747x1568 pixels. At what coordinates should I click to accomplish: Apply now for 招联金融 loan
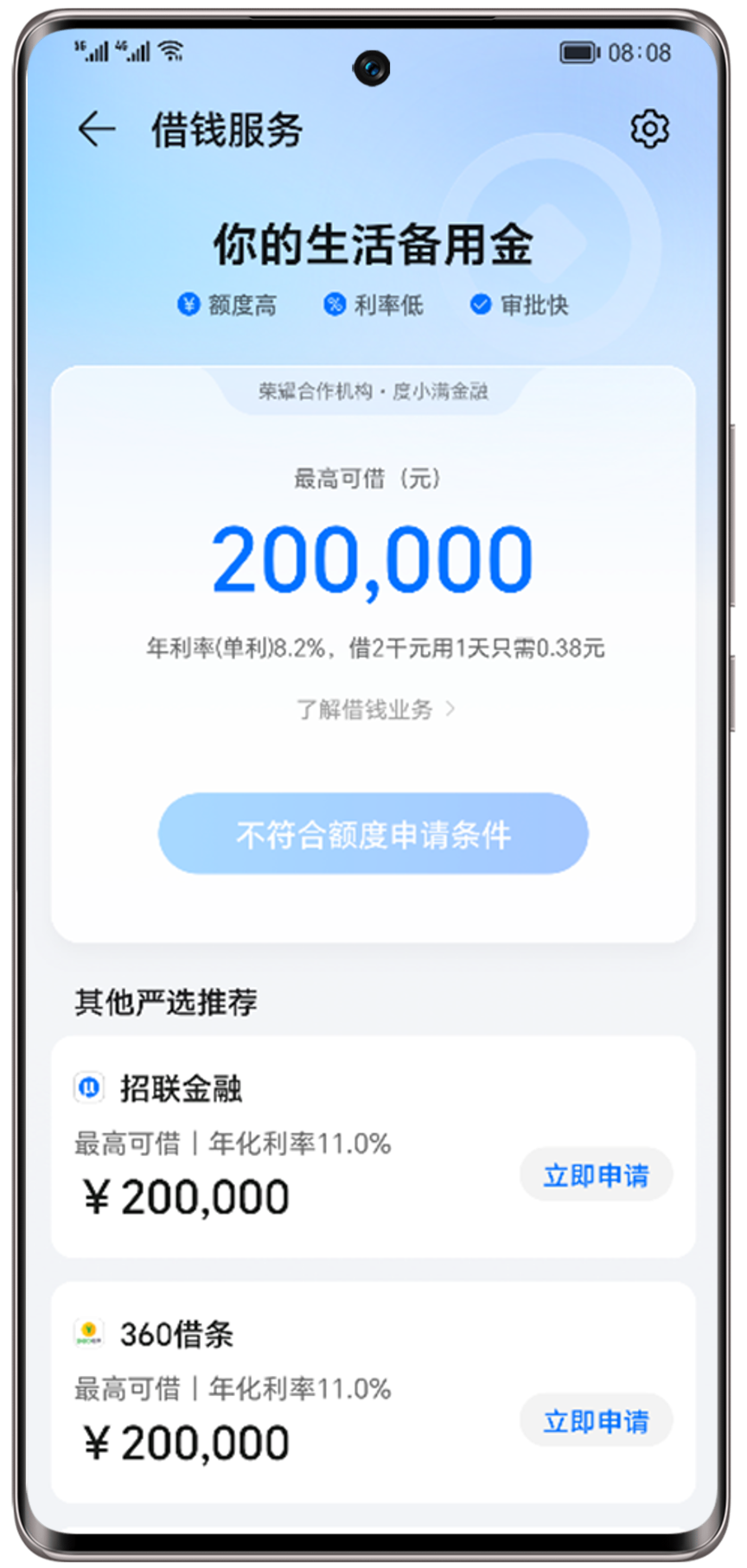(596, 1175)
